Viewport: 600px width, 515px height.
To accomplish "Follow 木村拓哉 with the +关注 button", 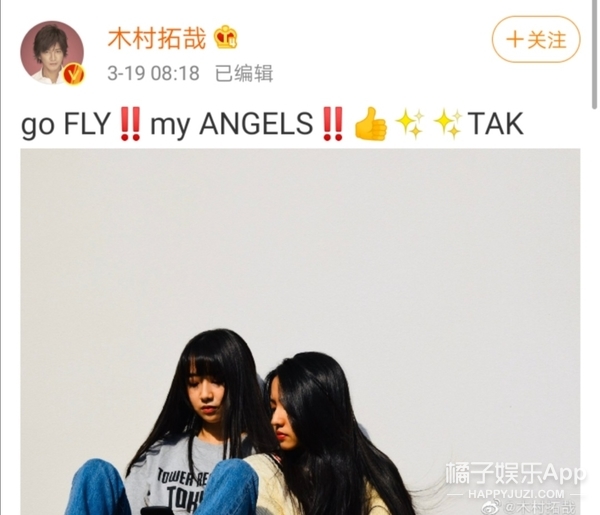I will [535, 40].
